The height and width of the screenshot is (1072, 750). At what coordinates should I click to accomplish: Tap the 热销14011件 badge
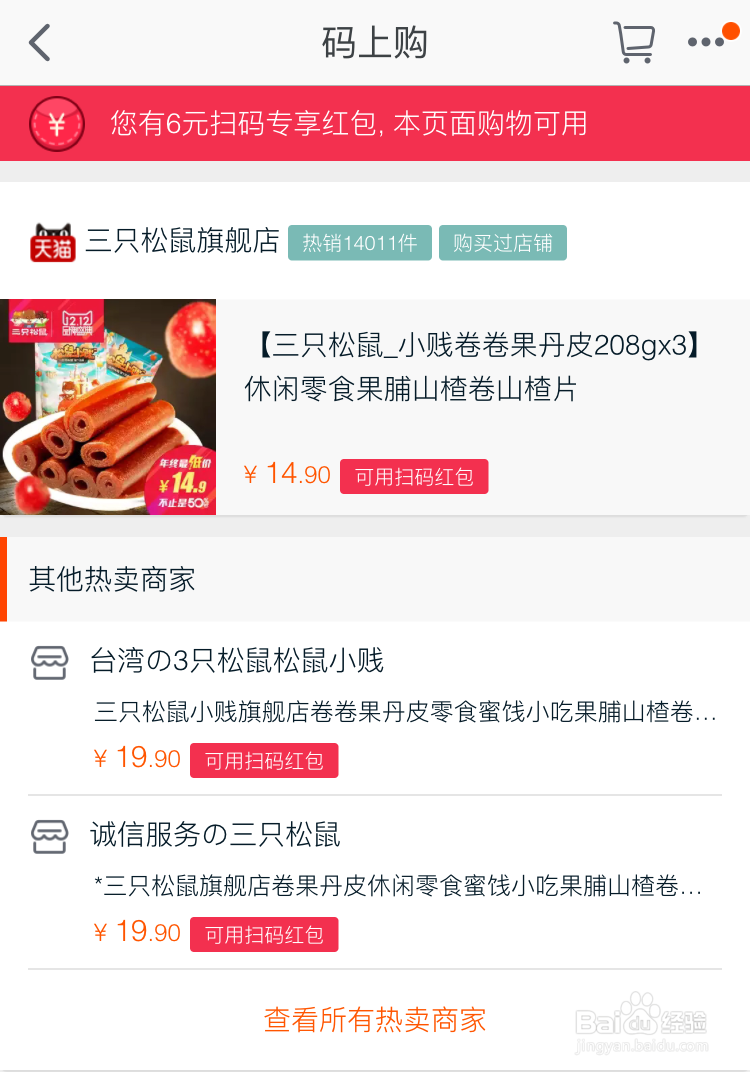point(360,242)
